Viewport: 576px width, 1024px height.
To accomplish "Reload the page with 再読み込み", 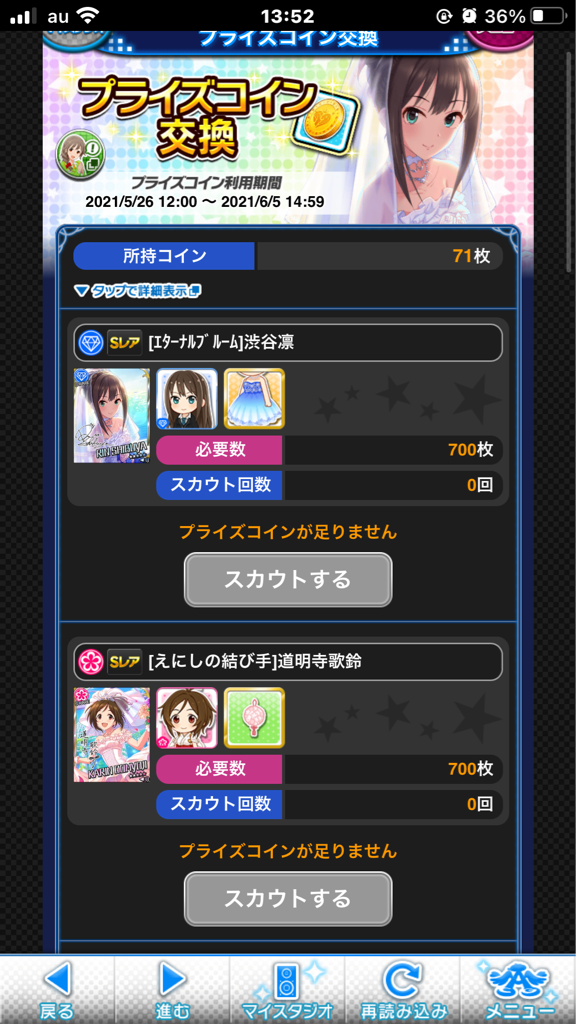I will click(402, 989).
